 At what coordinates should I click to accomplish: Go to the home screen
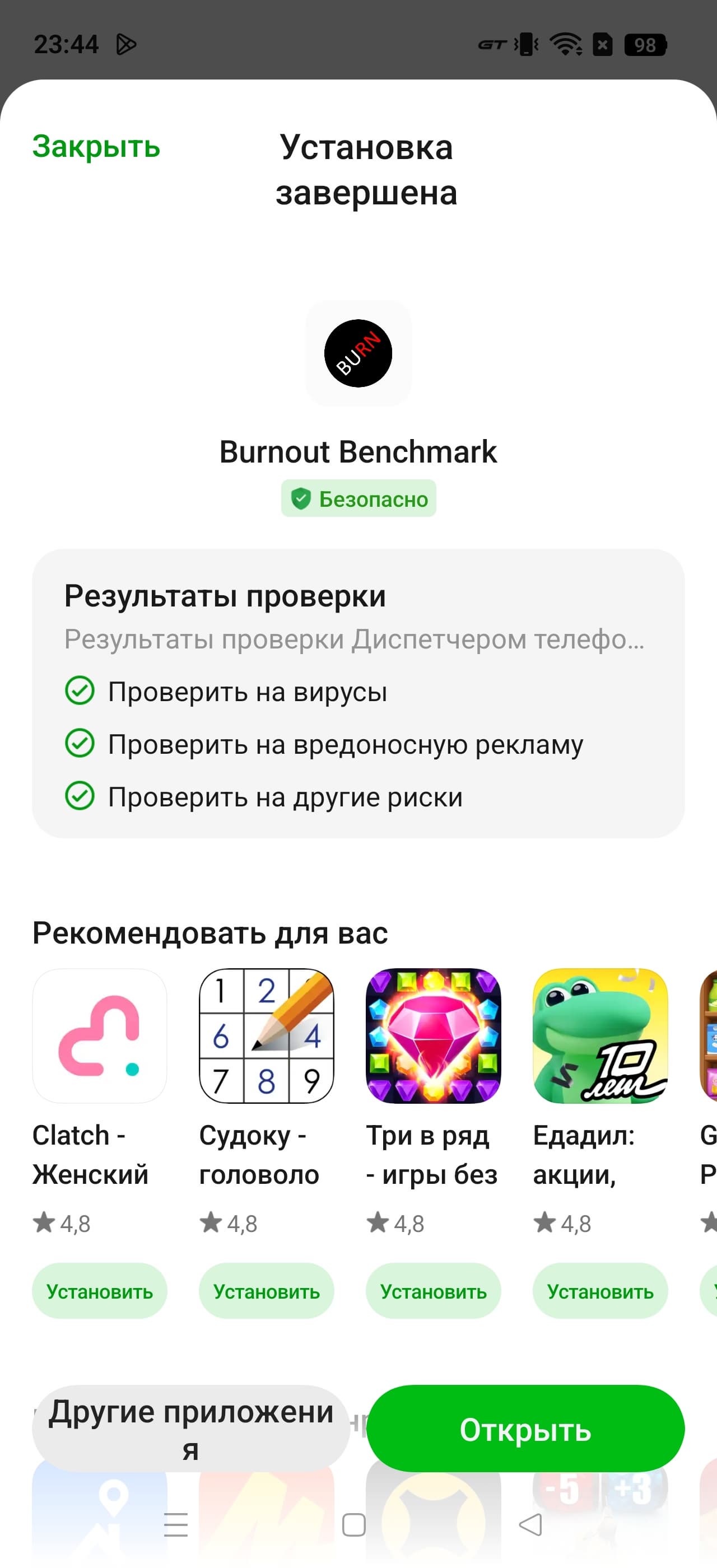pyautogui.click(x=353, y=1525)
